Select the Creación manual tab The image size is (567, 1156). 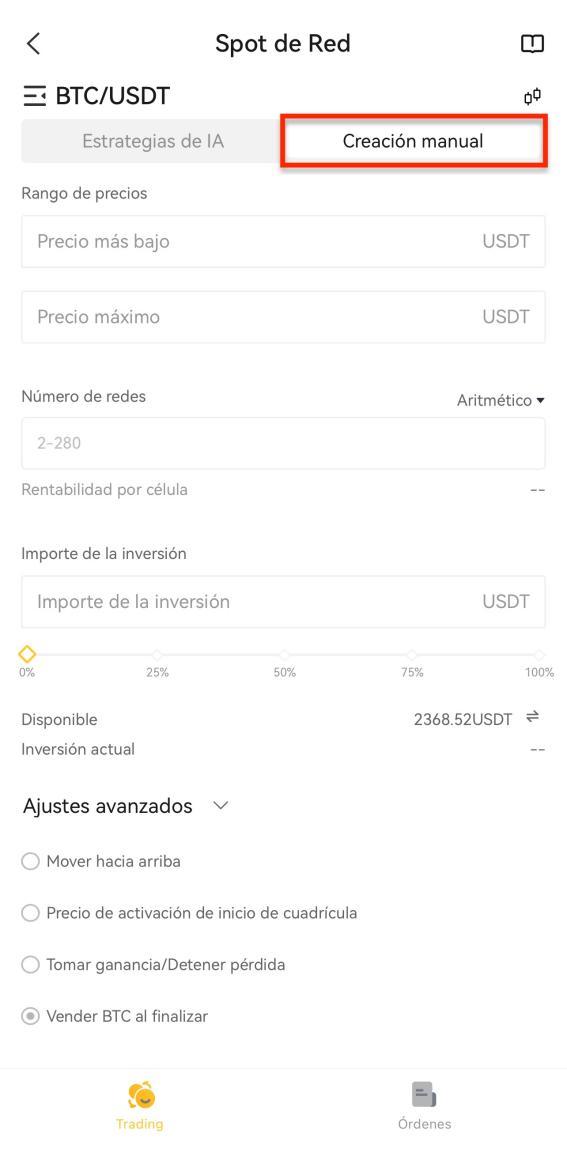coord(413,141)
